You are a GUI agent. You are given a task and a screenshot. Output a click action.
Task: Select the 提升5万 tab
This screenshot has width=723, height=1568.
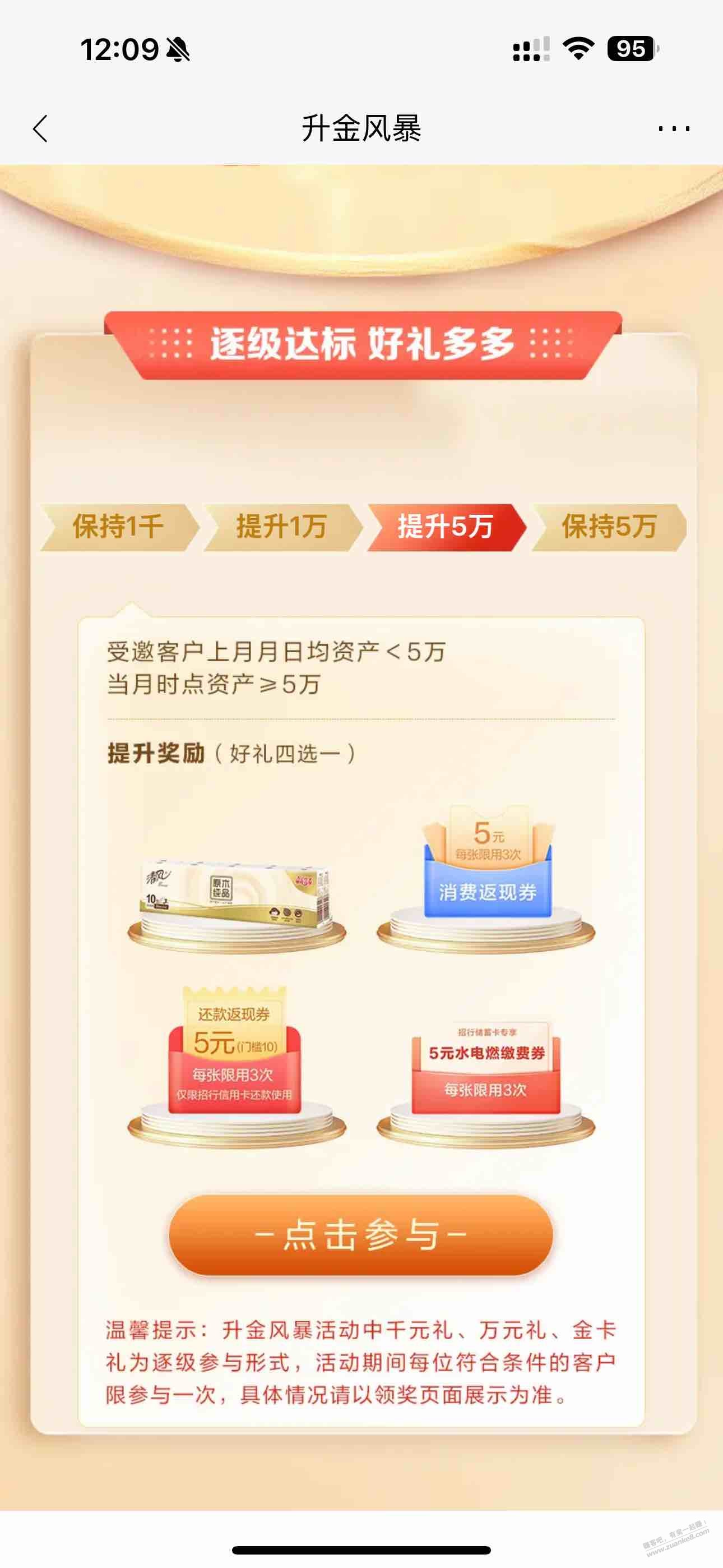coord(446,527)
